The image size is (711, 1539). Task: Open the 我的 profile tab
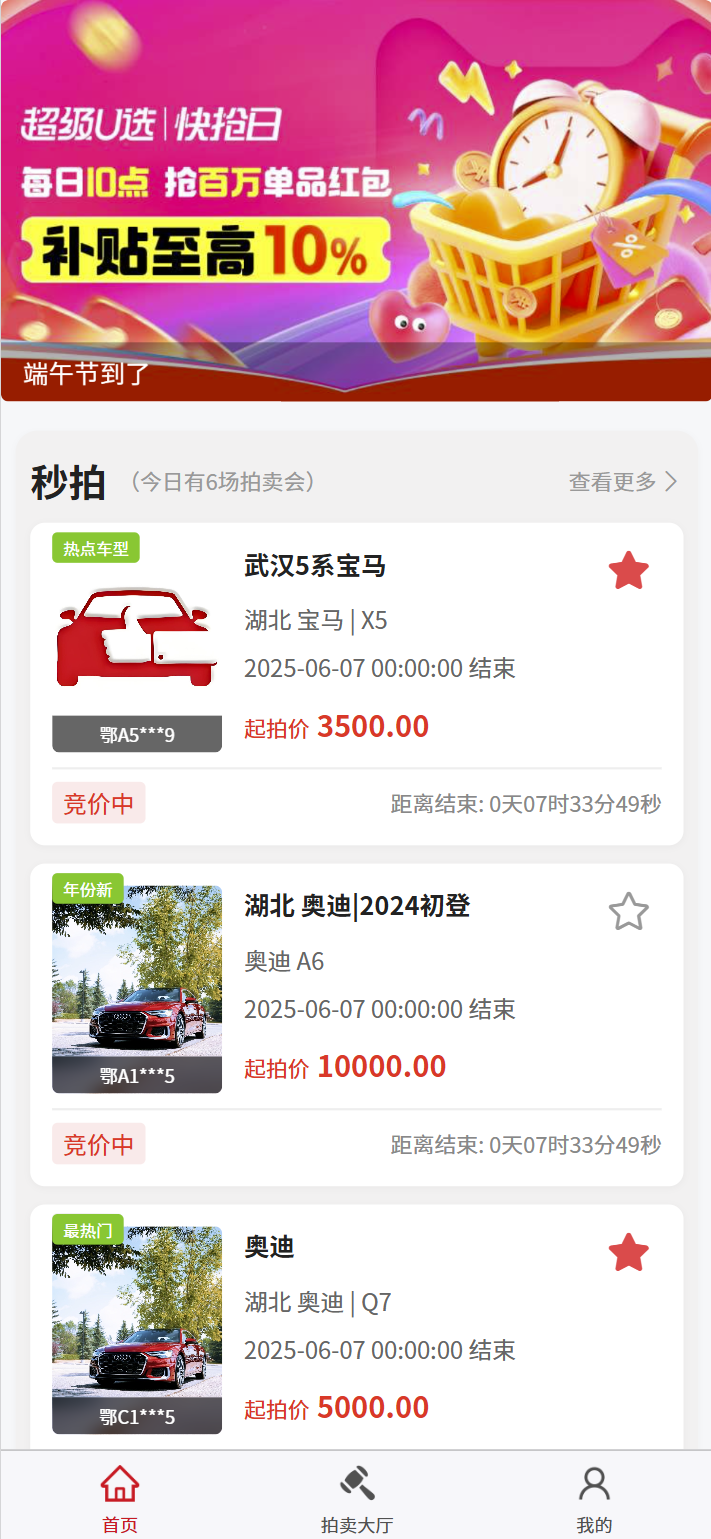[594, 1497]
